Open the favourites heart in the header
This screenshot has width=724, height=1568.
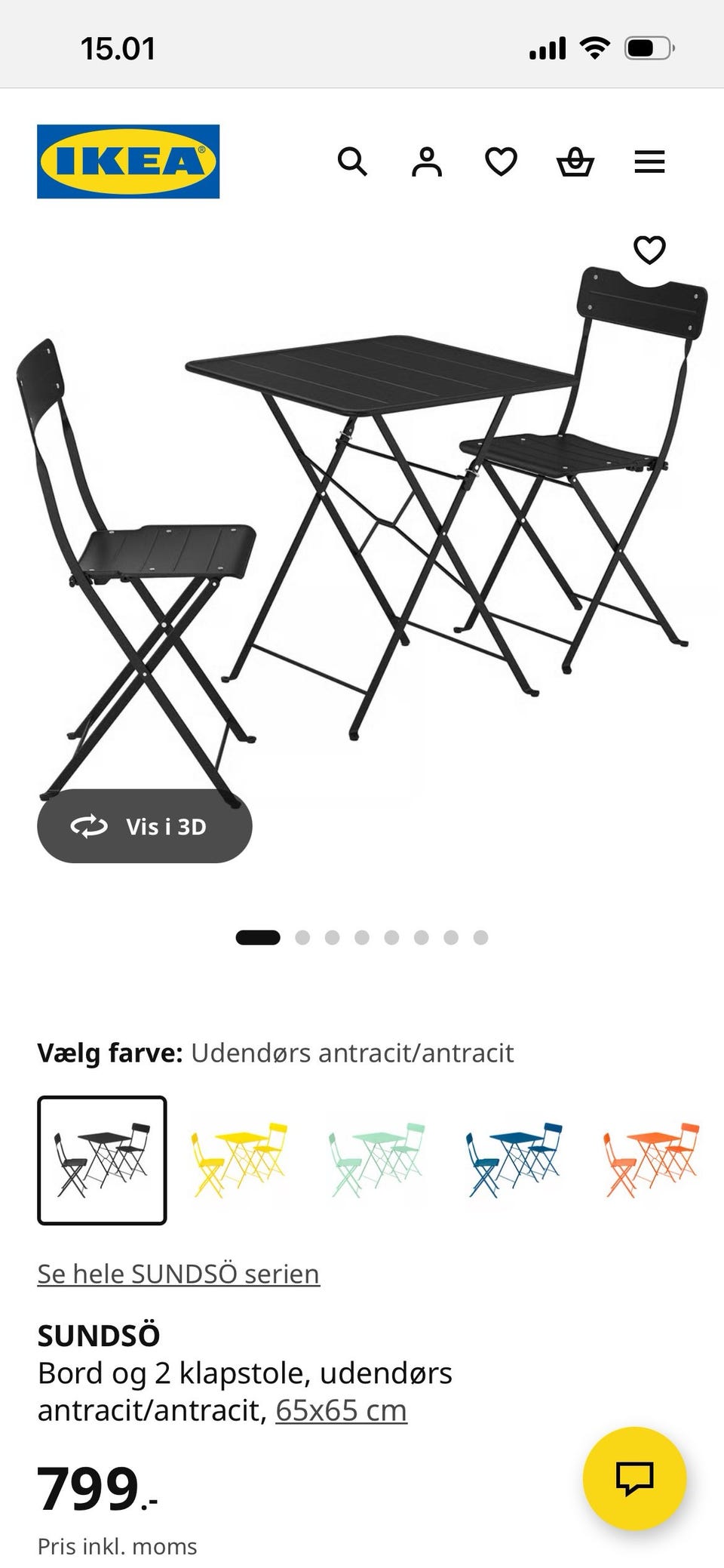coord(501,161)
